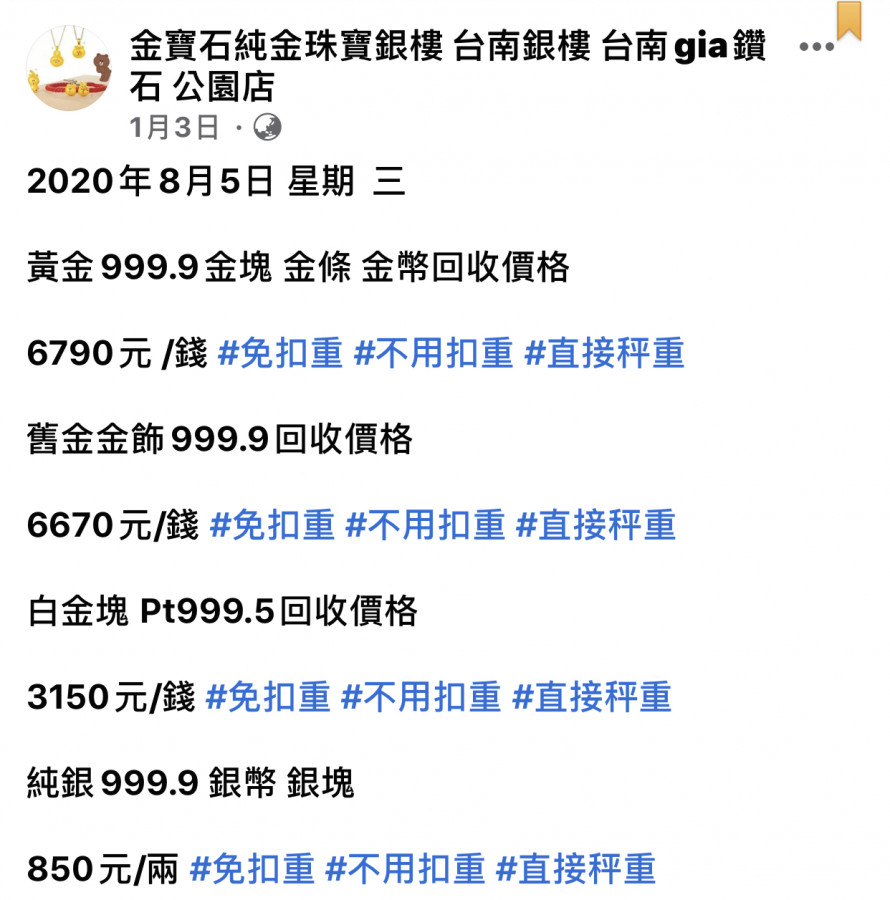View hashtag #免扣重 on the 850元 line
The image size is (890, 900).
(251, 869)
